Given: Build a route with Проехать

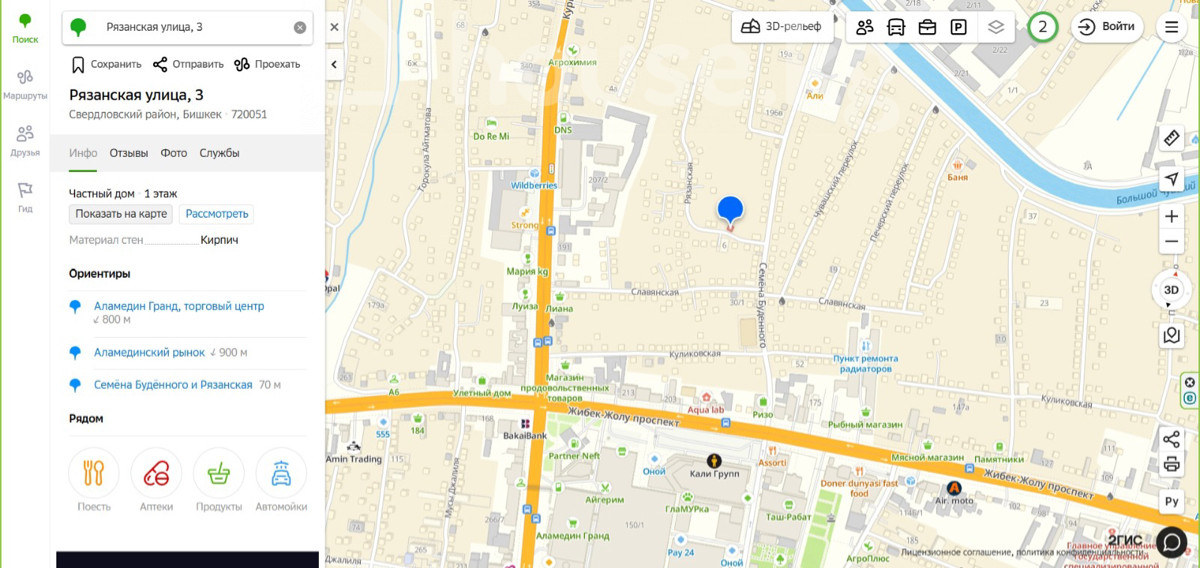Looking at the screenshot, I should (267, 64).
